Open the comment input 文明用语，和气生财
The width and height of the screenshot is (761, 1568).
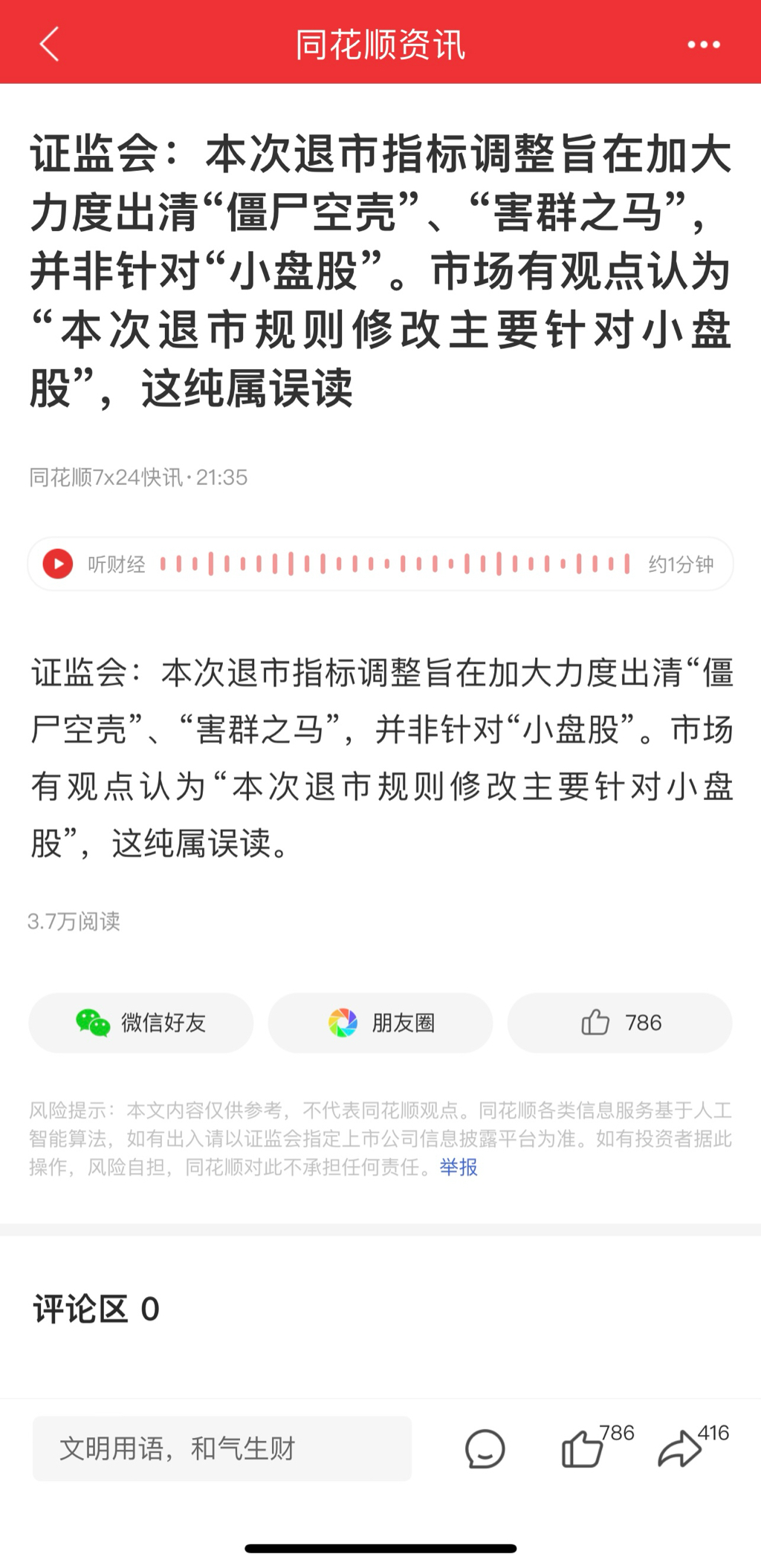221,1448
